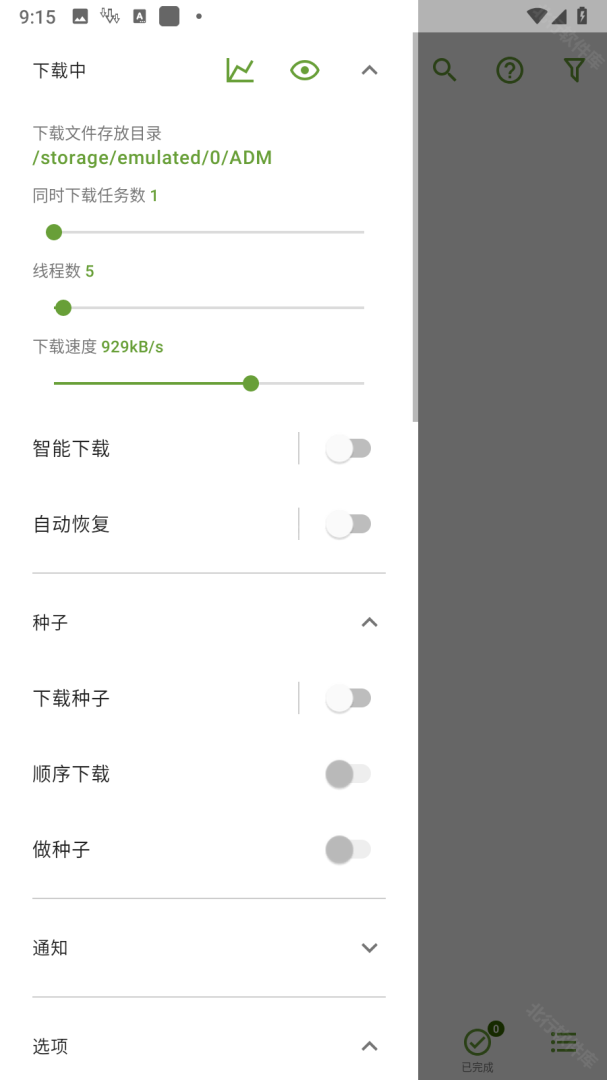This screenshot has height=1080, width=607.
Task: Toggle the 做种子 switch
Action: tap(349, 850)
